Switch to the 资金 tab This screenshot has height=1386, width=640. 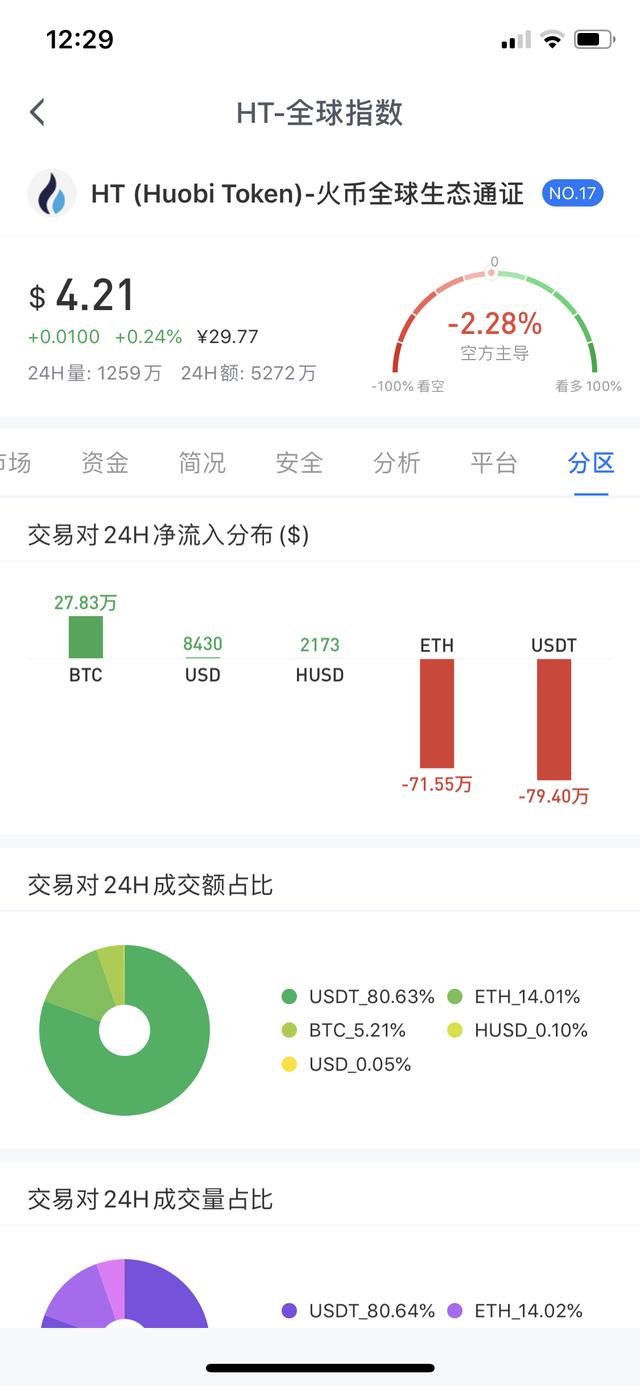point(105,463)
